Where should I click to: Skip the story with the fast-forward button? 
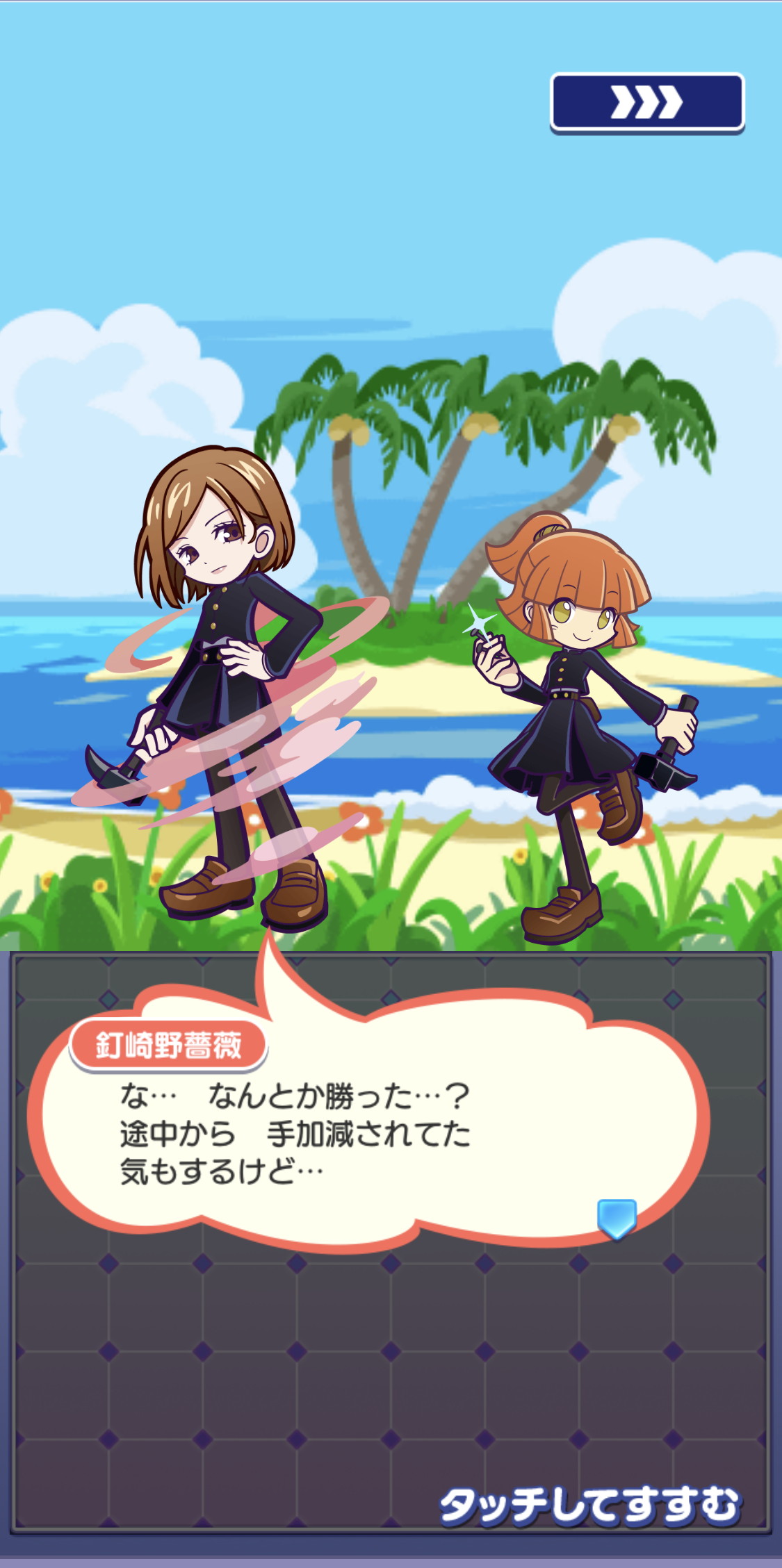(x=646, y=103)
